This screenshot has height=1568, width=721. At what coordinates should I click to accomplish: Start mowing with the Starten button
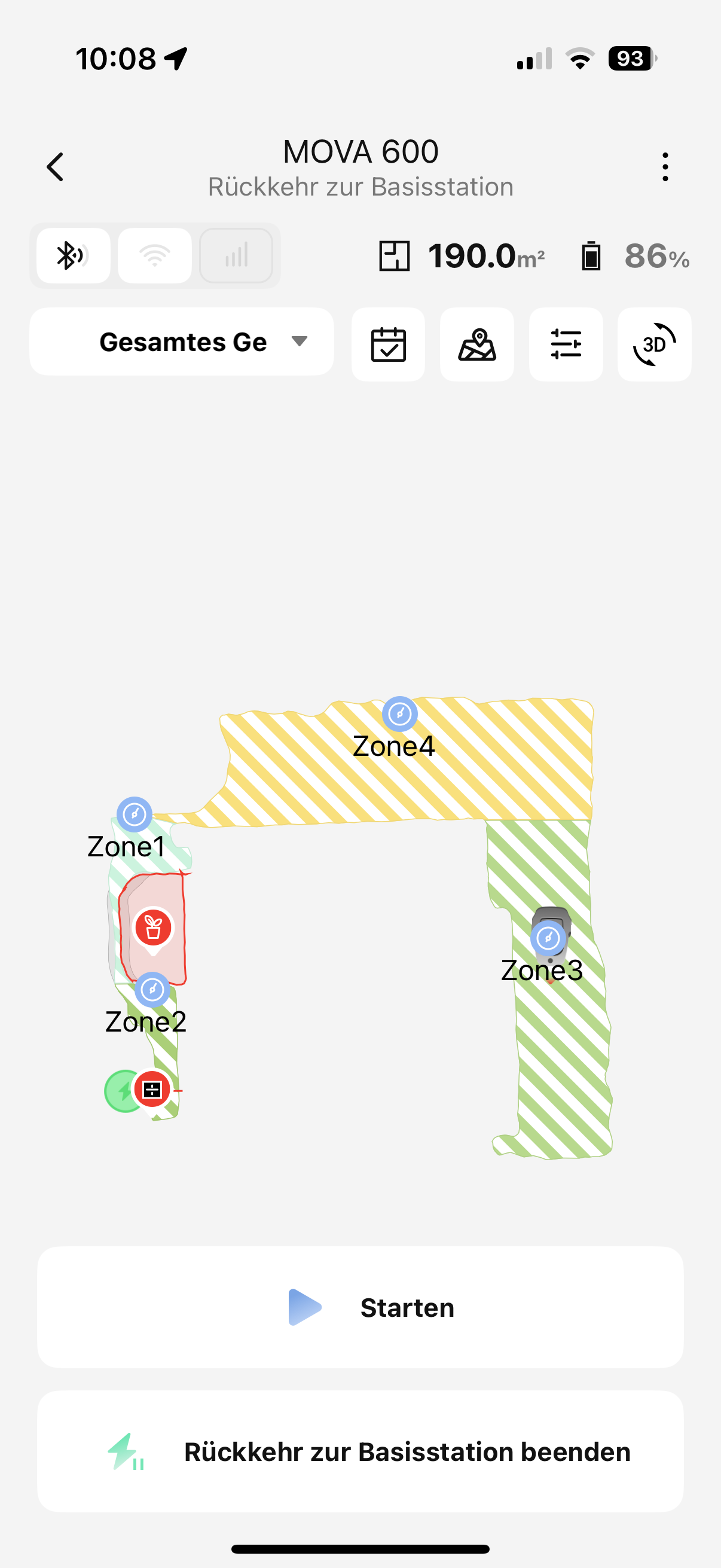(360, 1307)
